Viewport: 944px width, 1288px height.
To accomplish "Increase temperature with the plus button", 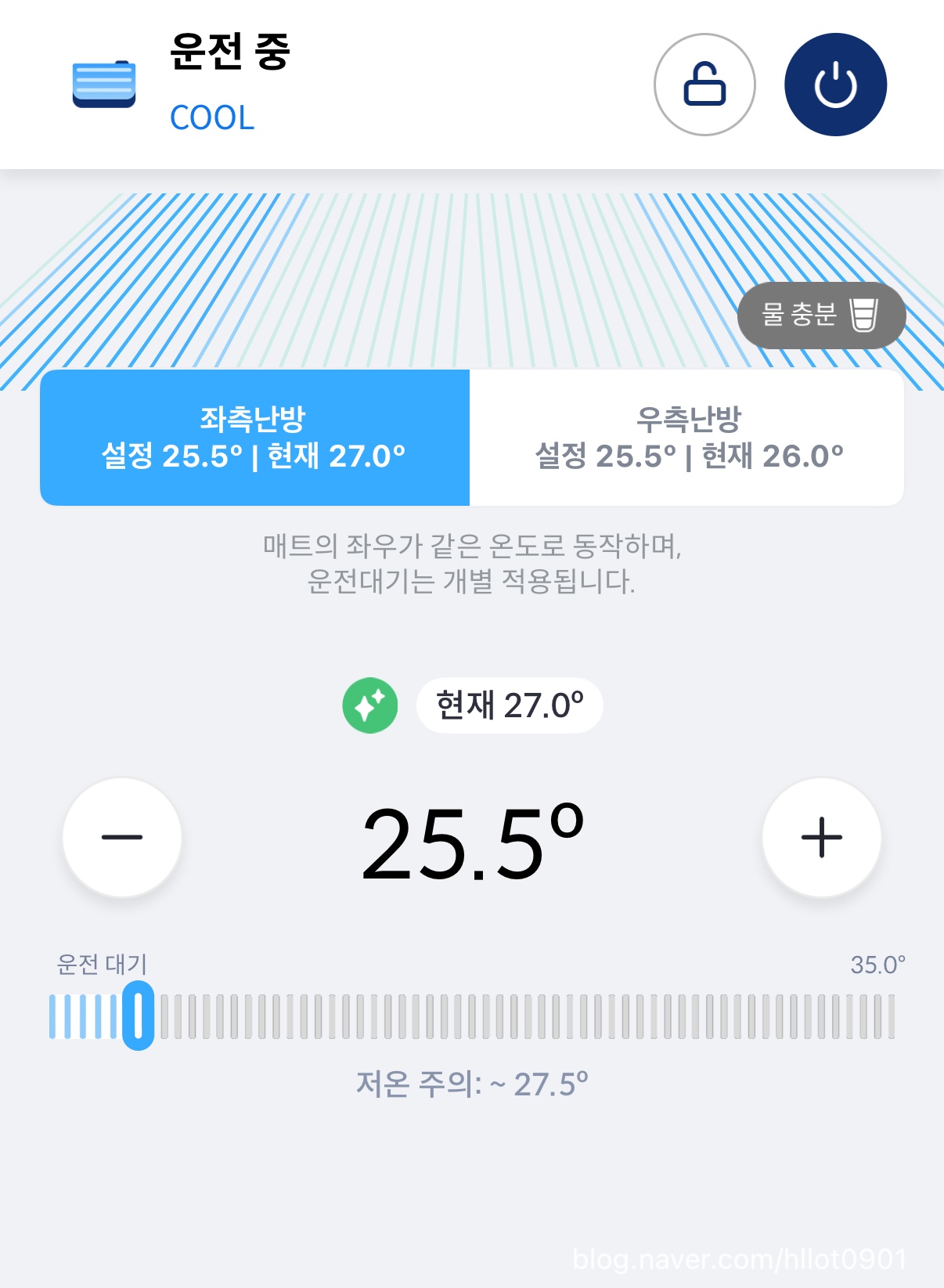I will (821, 837).
